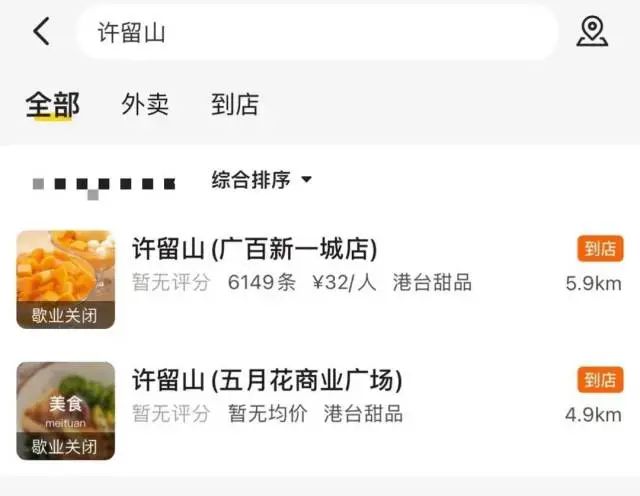Expand the 综合排序 sort dropdown
Image resolution: width=640 pixels, height=496 pixels.
click(x=262, y=180)
